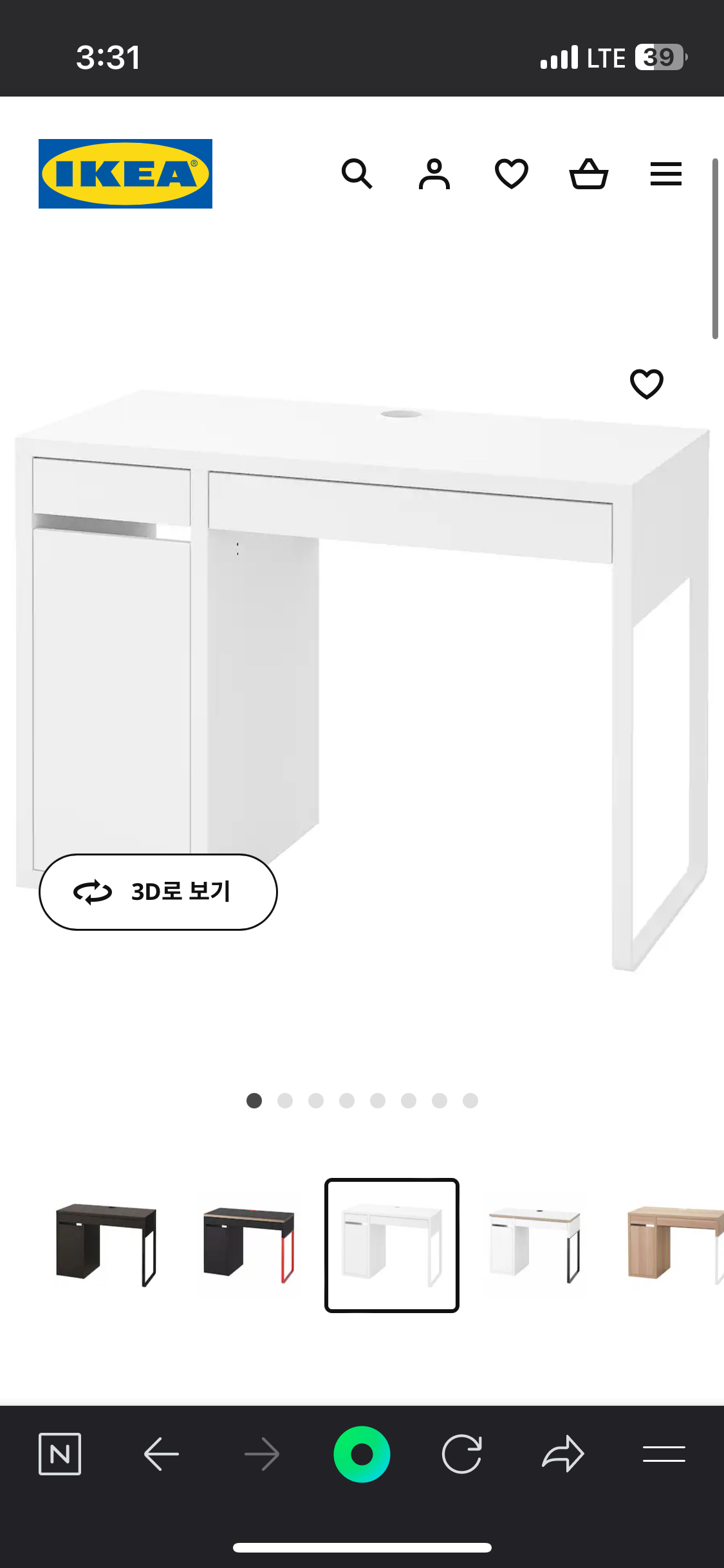The width and height of the screenshot is (724, 1568).
Task: Share this page from browser toolbar
Action: tap(563, 1454)
